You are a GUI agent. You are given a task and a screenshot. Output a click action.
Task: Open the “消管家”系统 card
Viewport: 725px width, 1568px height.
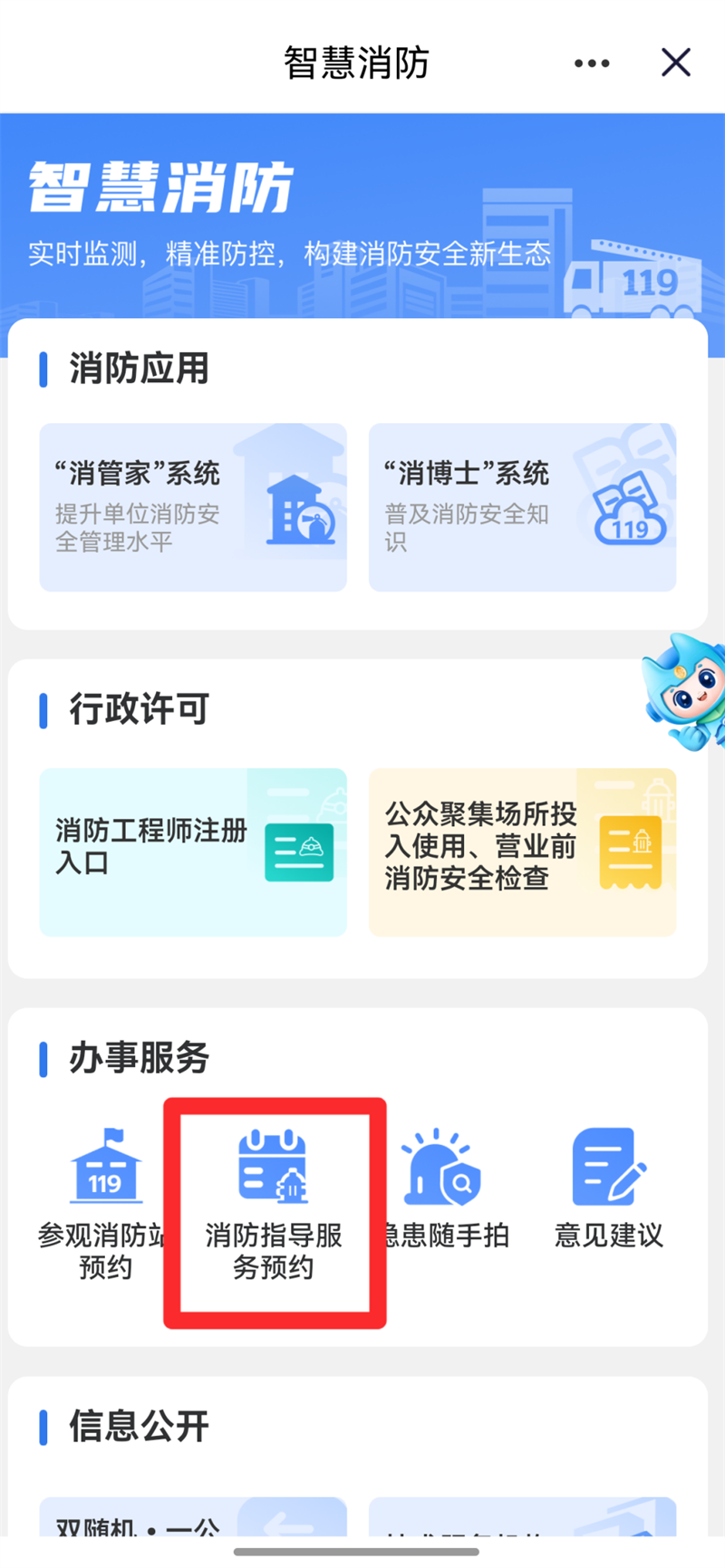193,507
